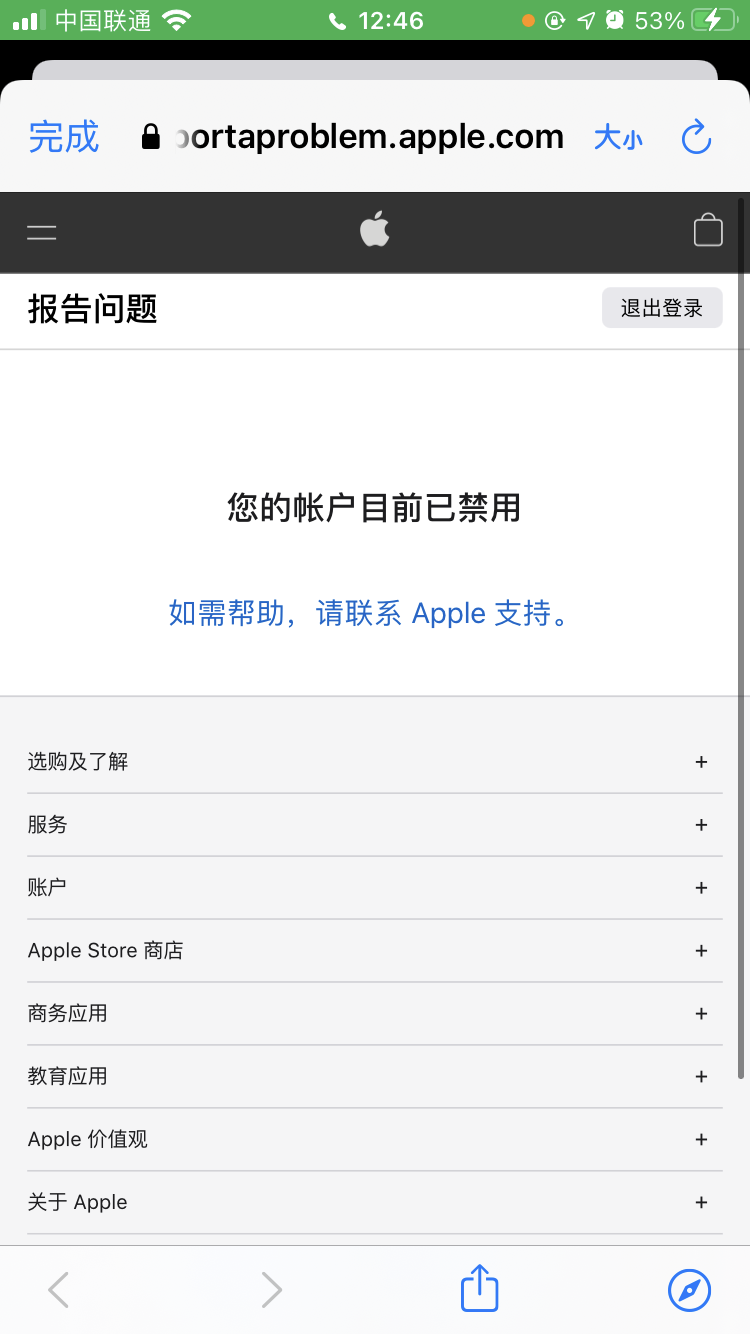The height and width of the screenshot is (1334, 750).
Task: Go to the Apple logo homepage
Action: coord(375,230)
